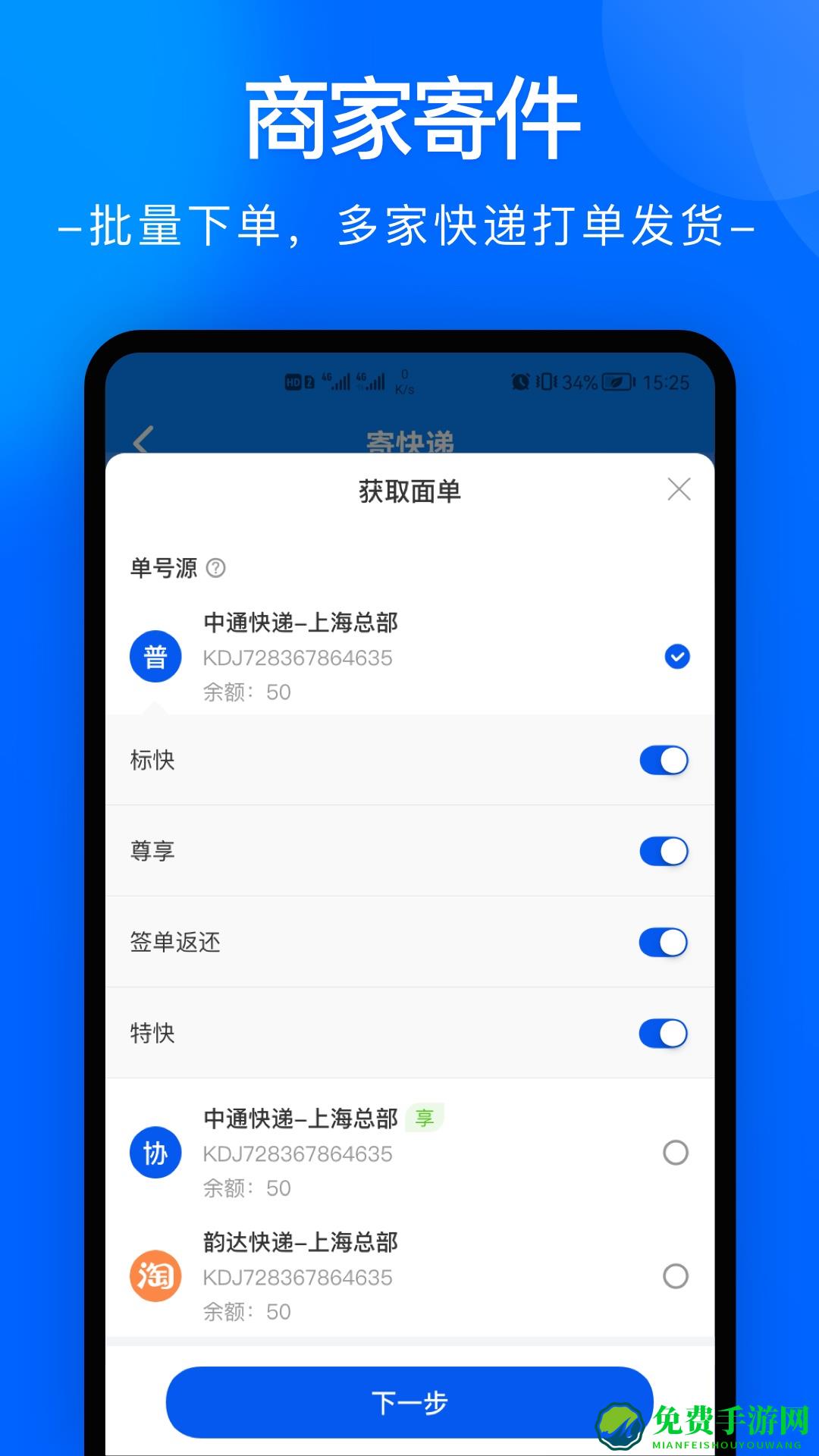Turn off the 尊享 switch

point(663,850)
